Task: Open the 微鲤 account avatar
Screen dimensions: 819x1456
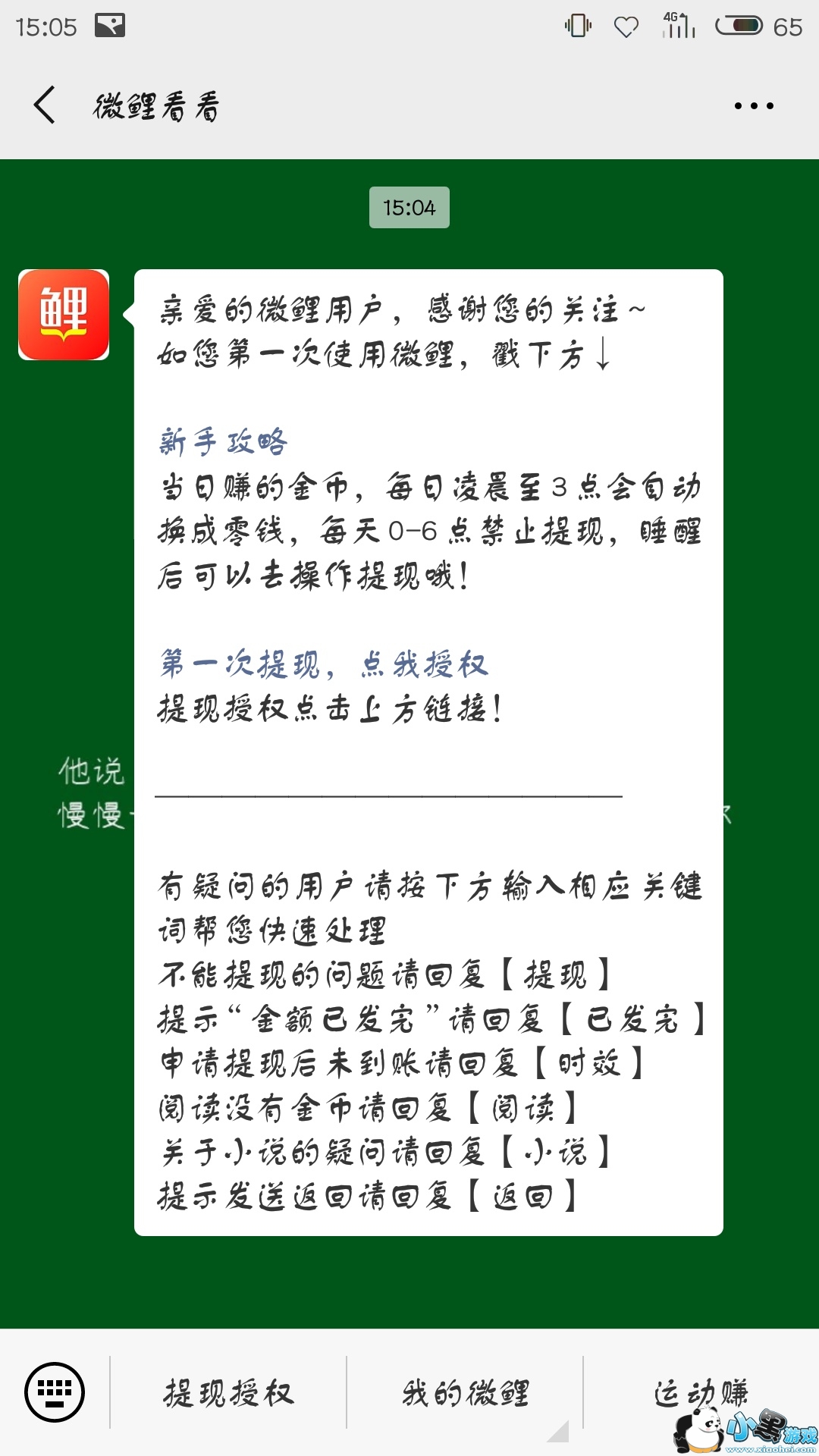Action: pos(64,315)
